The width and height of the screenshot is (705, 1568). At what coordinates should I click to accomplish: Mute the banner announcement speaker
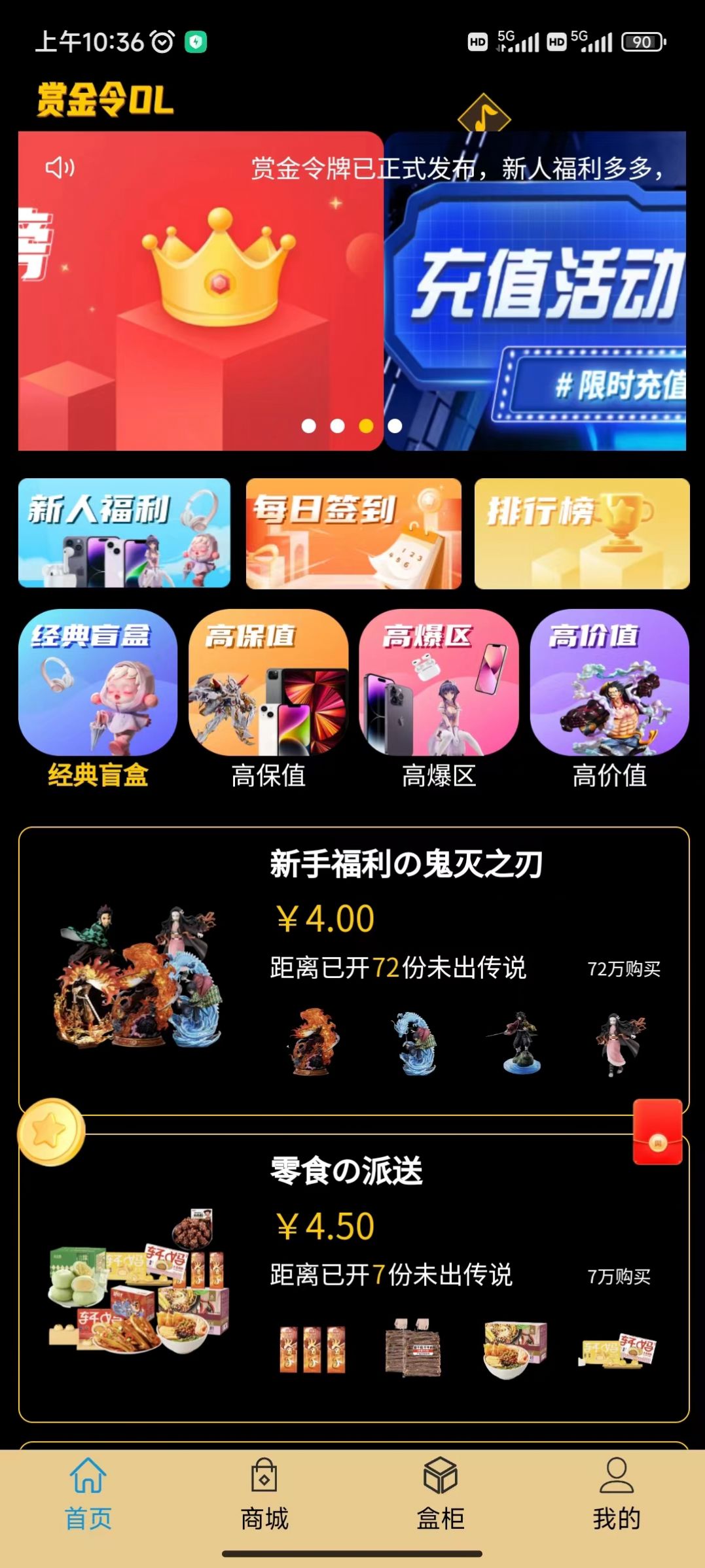tap(61, 169)
